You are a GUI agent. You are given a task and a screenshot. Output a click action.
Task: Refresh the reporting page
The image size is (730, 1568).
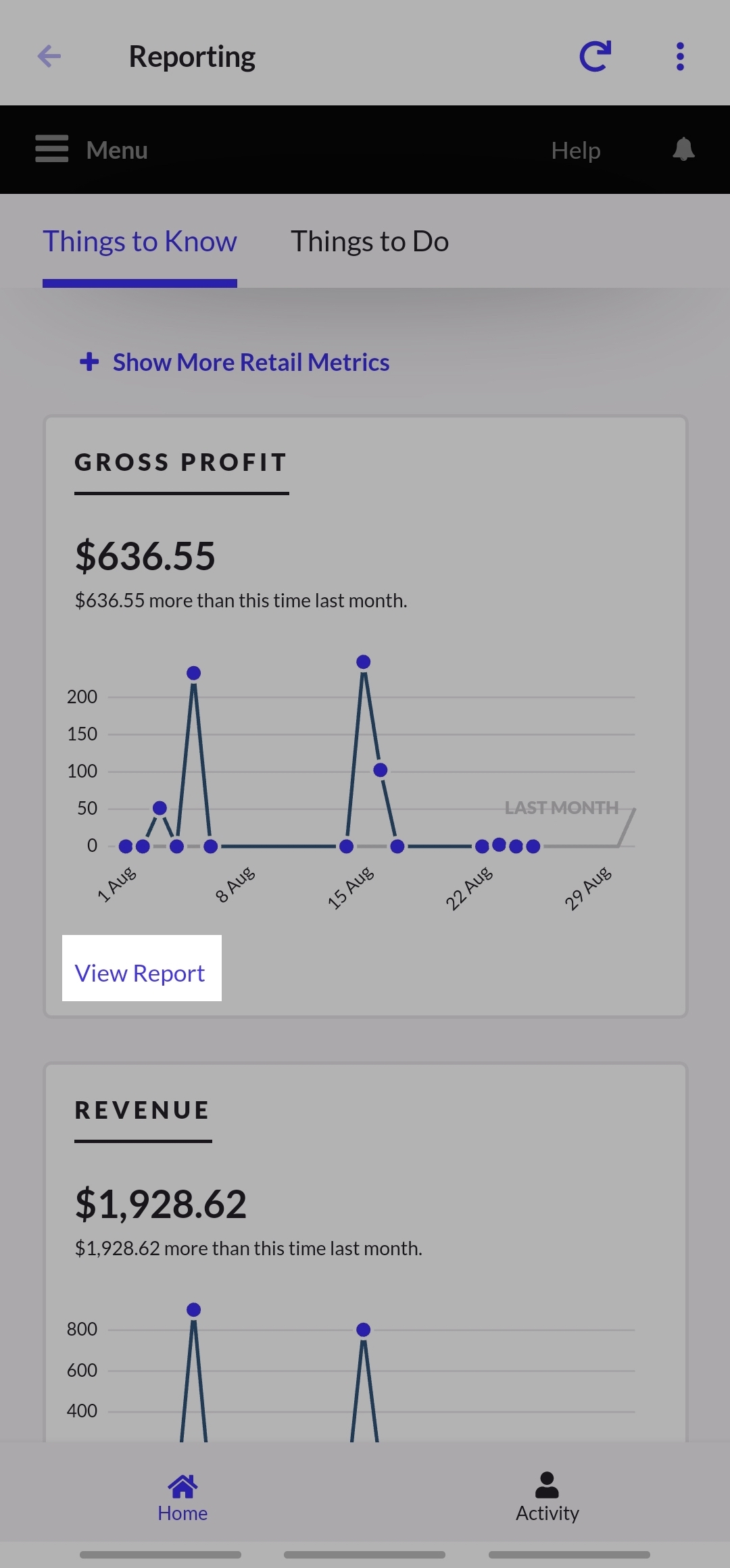click(x=595, y=56)
